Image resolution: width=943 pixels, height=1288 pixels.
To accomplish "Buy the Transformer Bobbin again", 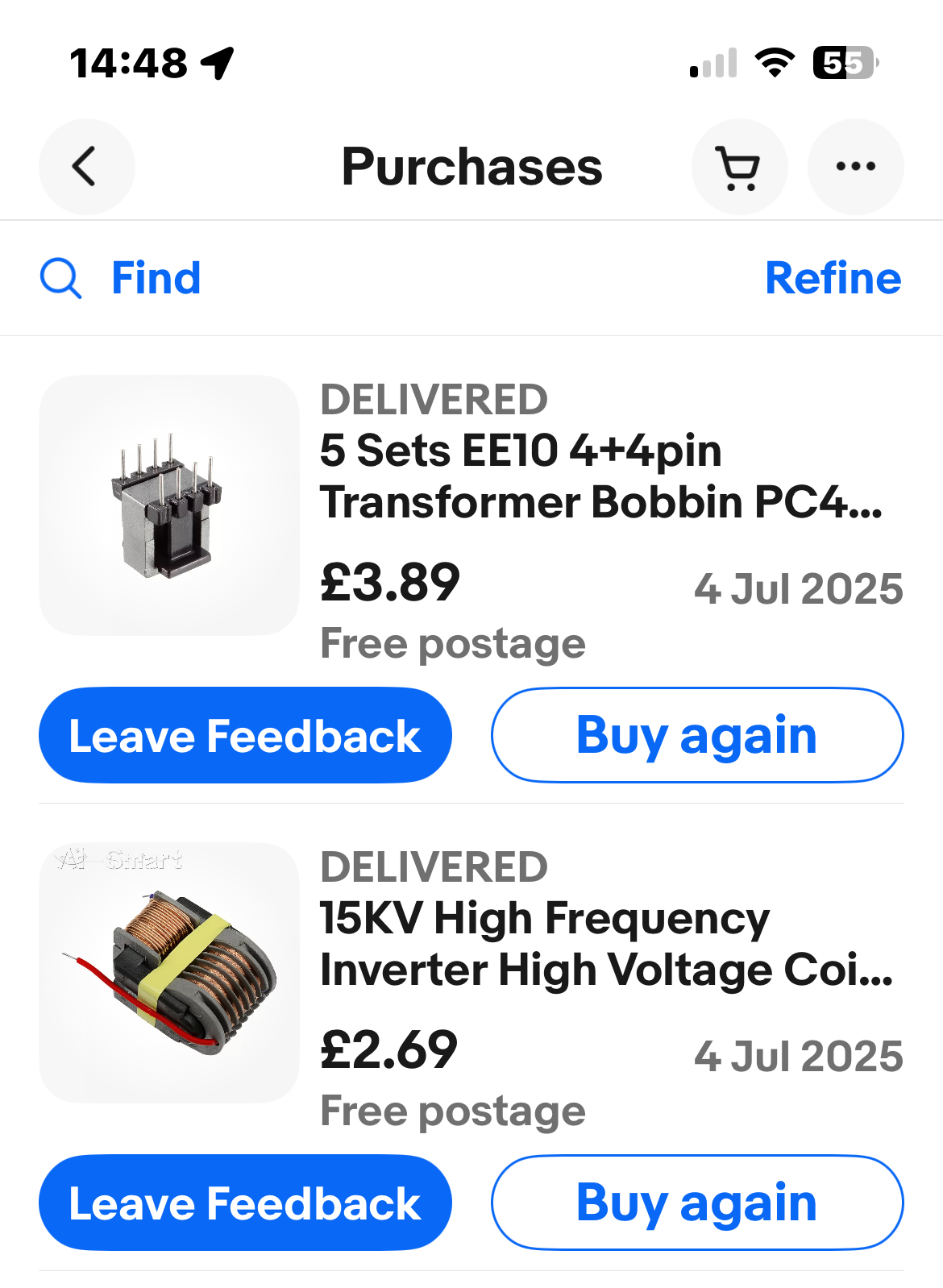I will pos(697,735).
